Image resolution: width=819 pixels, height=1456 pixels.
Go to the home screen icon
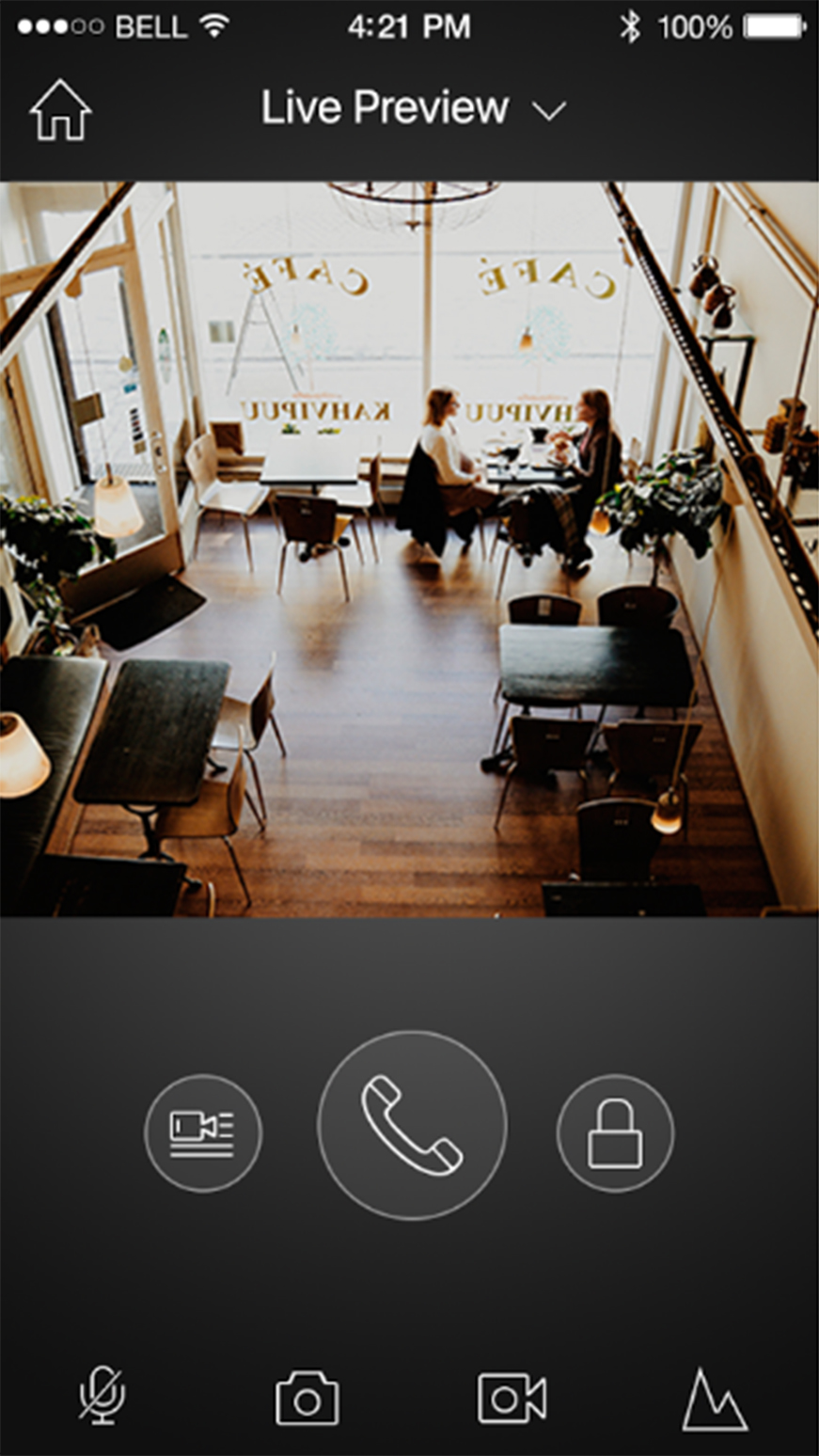tap(60, 111)
